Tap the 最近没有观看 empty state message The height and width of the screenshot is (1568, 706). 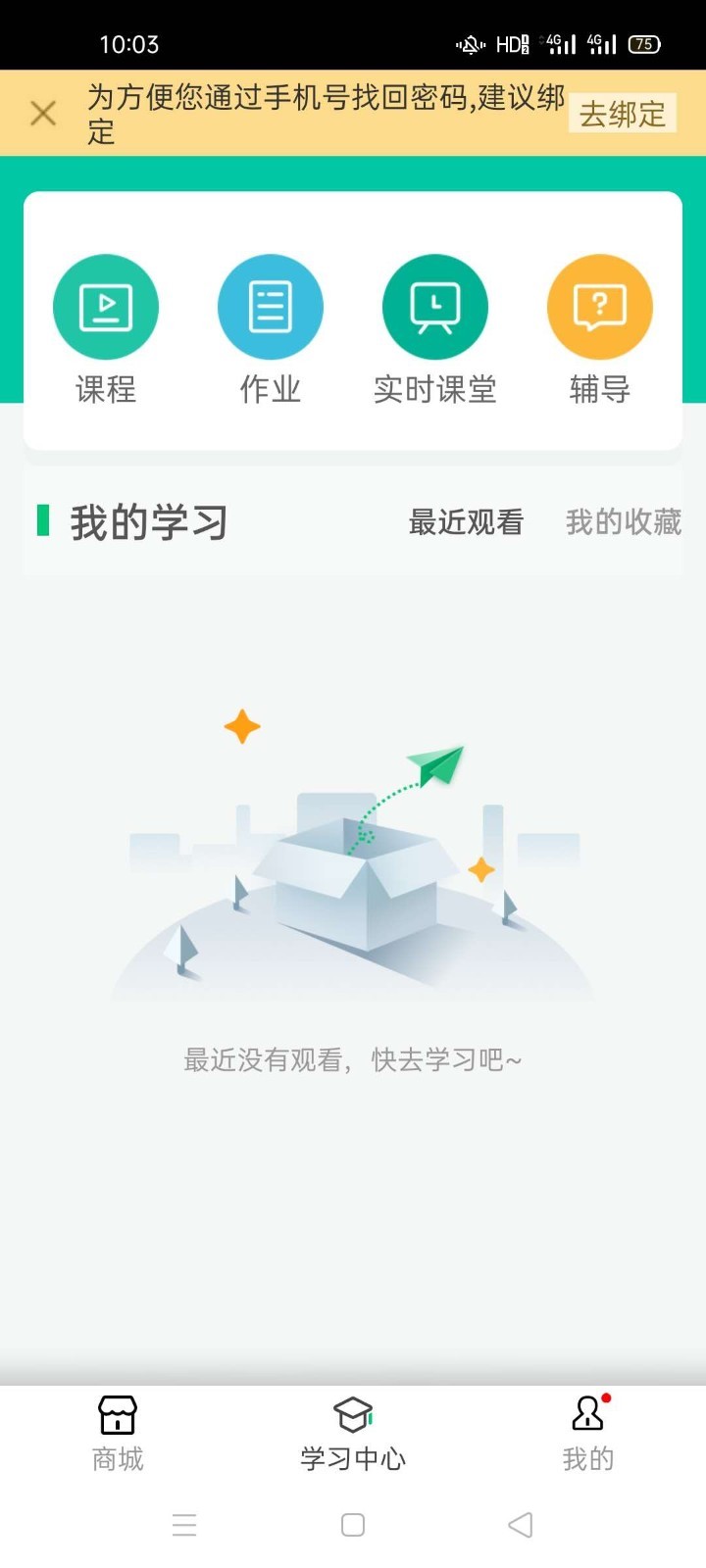353,1058
